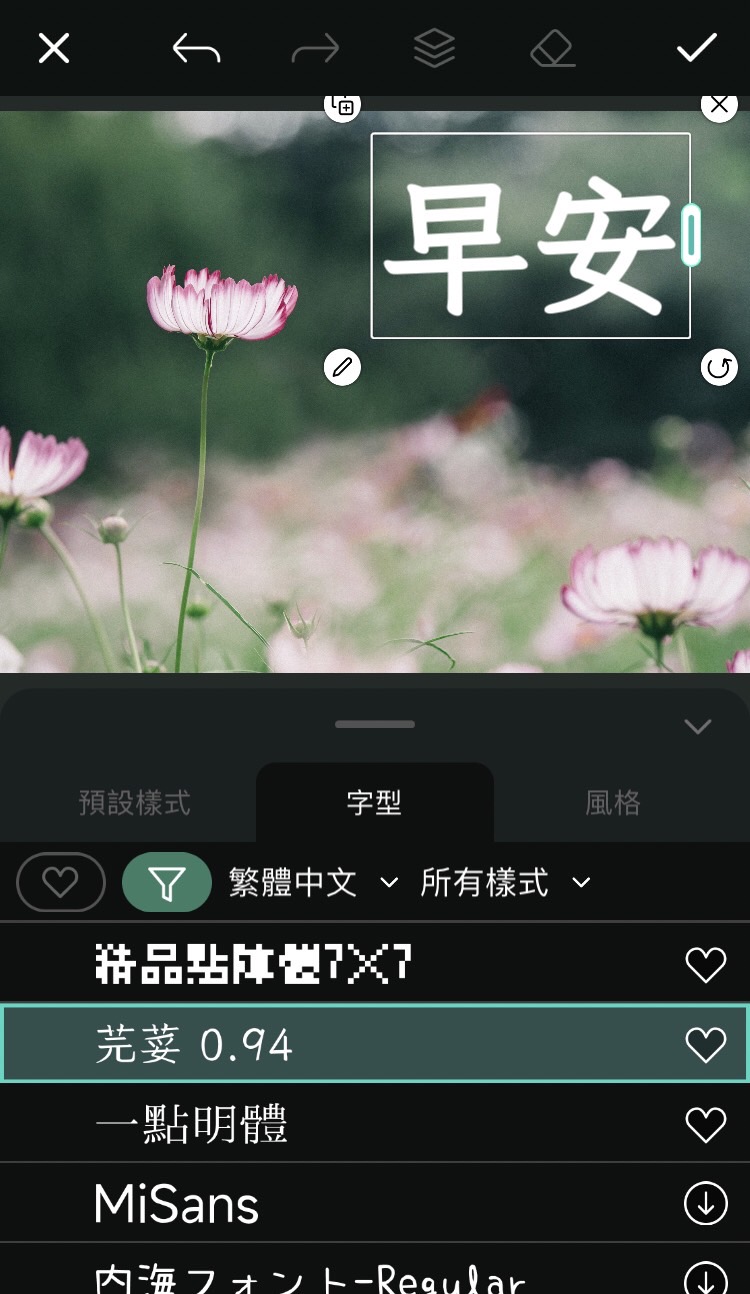The width and height of the screenshot is (750, 1294).
Task: Expand the 所有樣式 styles dropdown
Action: click(500, 882)
